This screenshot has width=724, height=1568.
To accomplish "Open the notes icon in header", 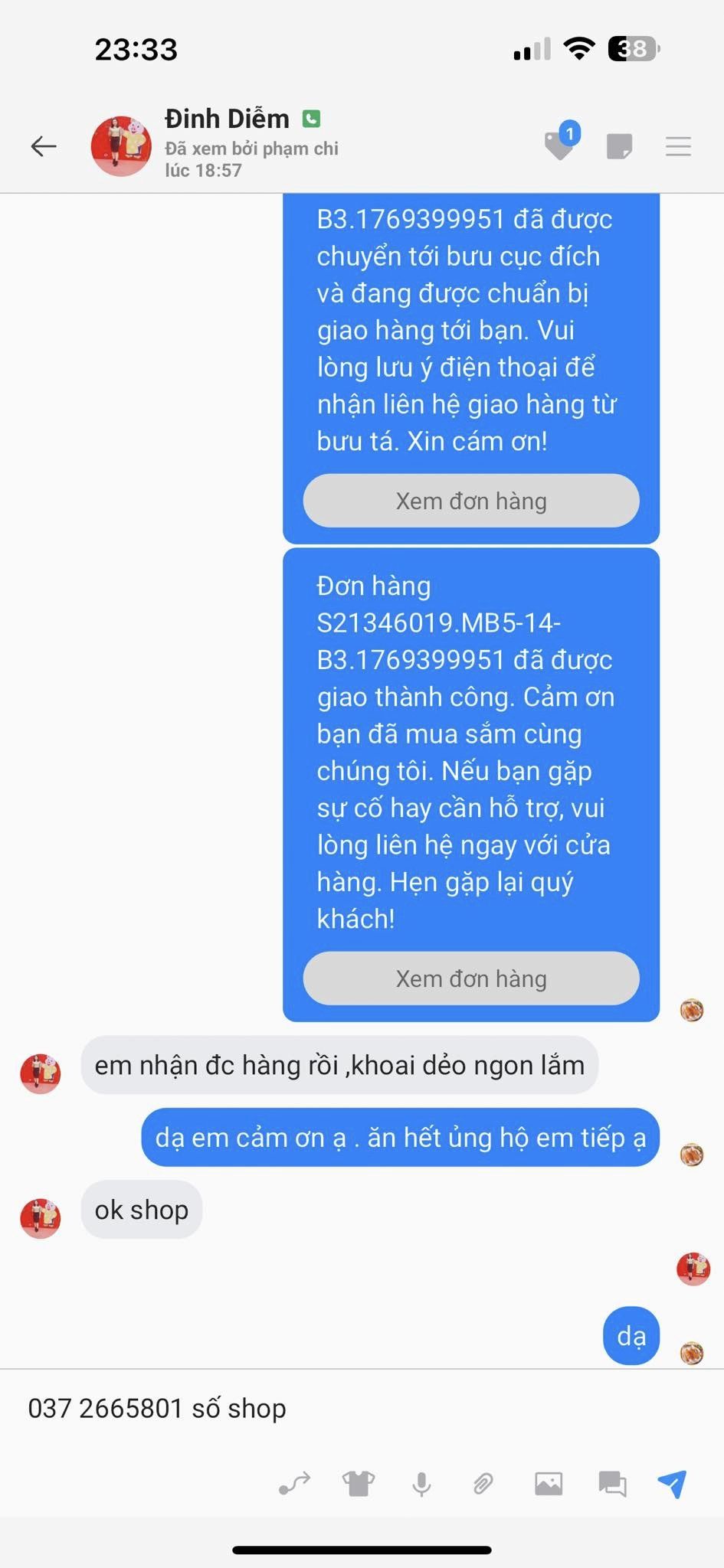I will coord(619,146).
